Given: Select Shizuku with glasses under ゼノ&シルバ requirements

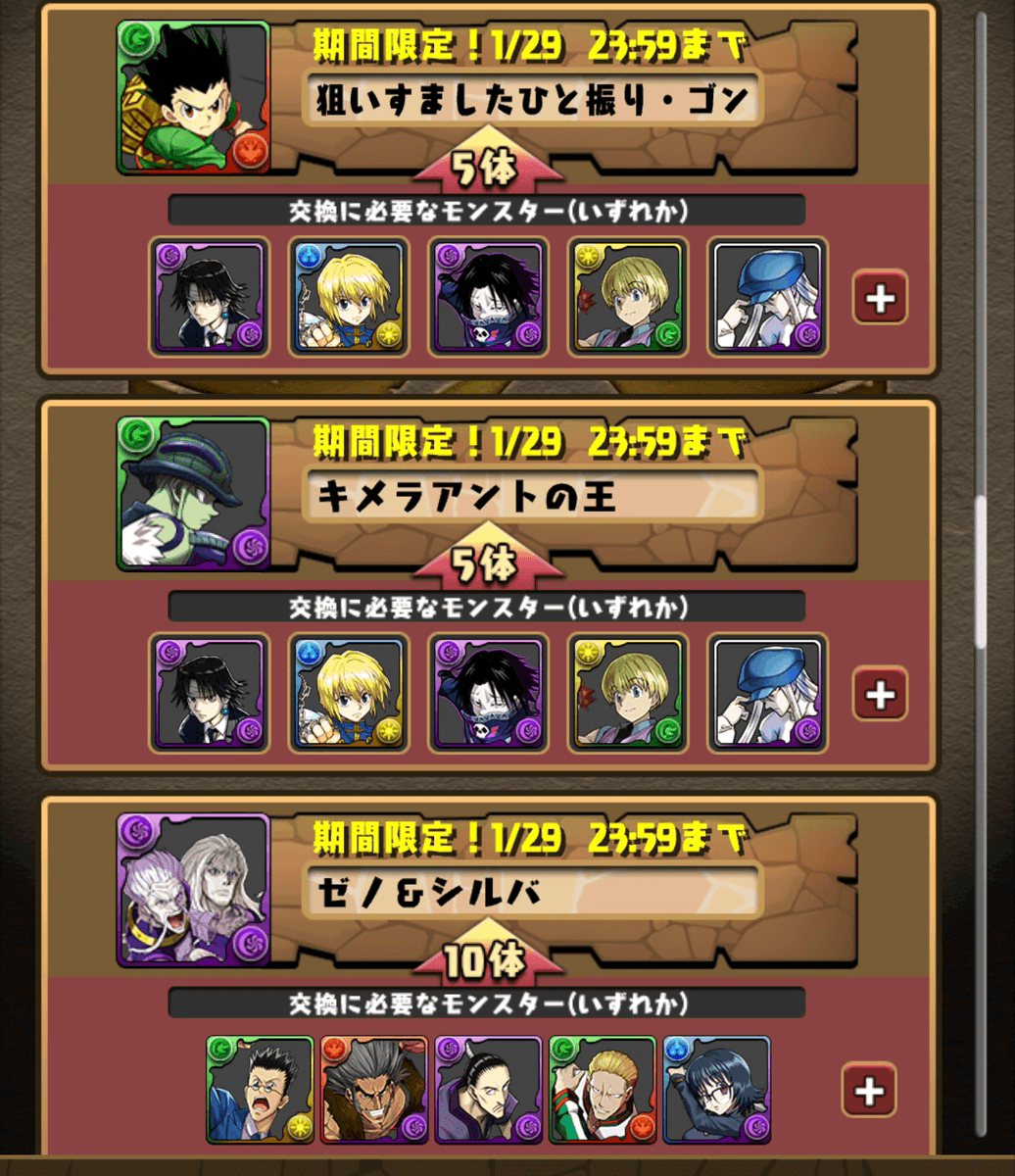Looking at the screenshot, I should click(x=716, y=1090).
